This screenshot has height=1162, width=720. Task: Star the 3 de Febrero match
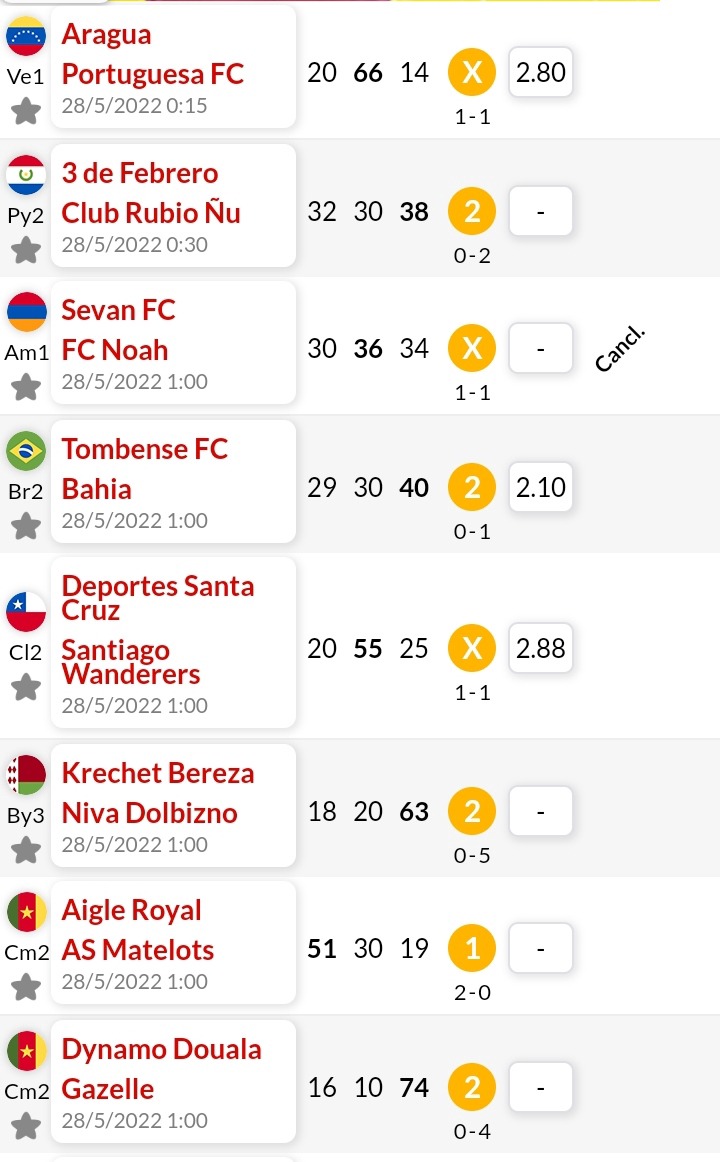[x=26, y=250]
